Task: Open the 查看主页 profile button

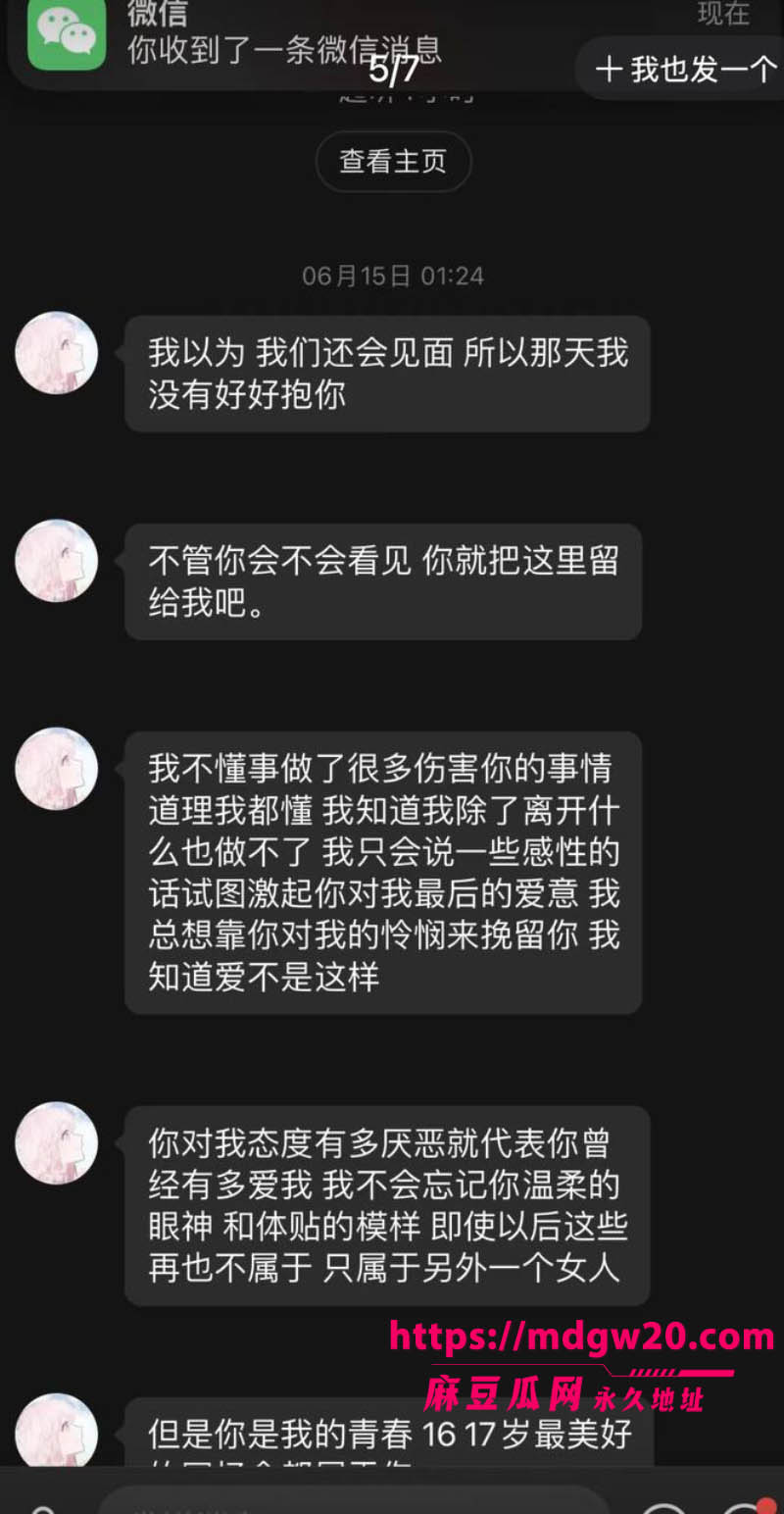Action: click(x=393, y=161)
